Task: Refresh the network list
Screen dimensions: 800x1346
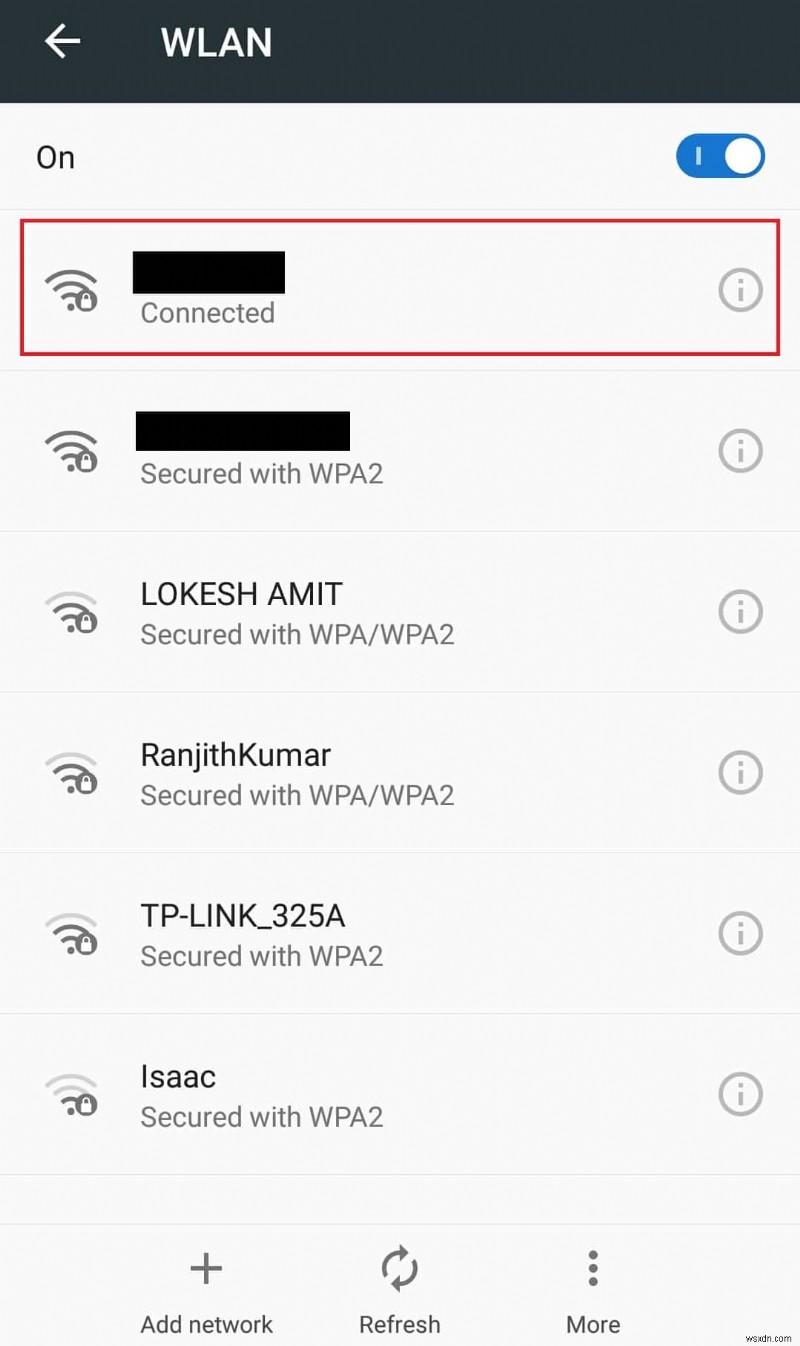Action: [x=399, y=1292]
